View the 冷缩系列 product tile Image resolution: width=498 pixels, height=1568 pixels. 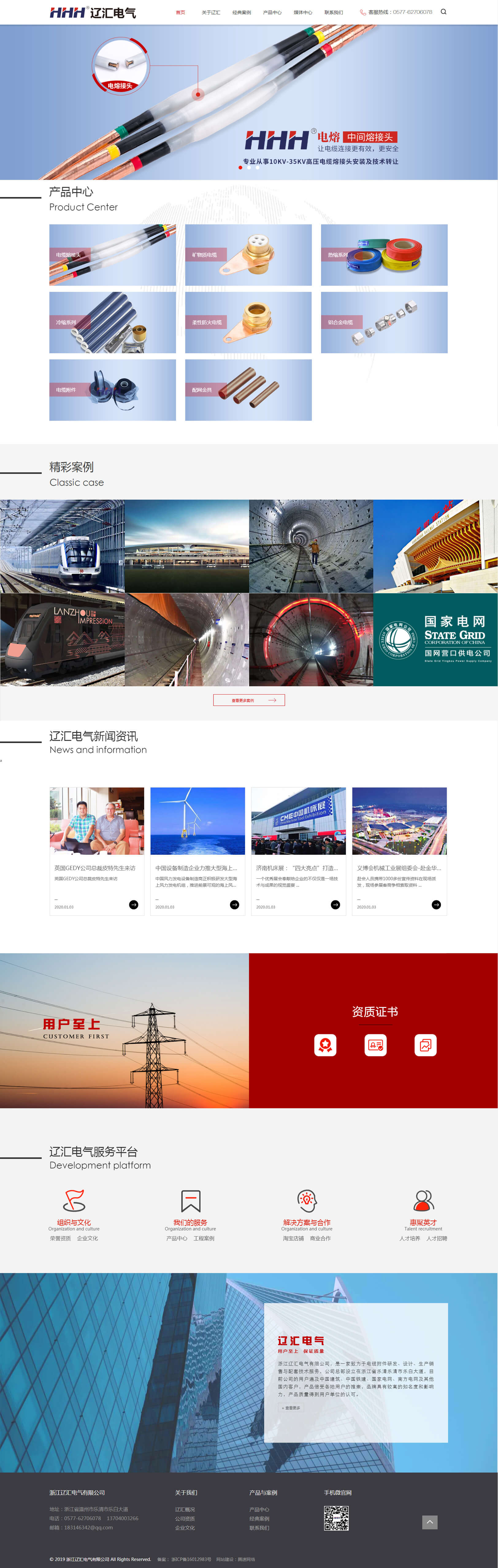tap(113, 323)
